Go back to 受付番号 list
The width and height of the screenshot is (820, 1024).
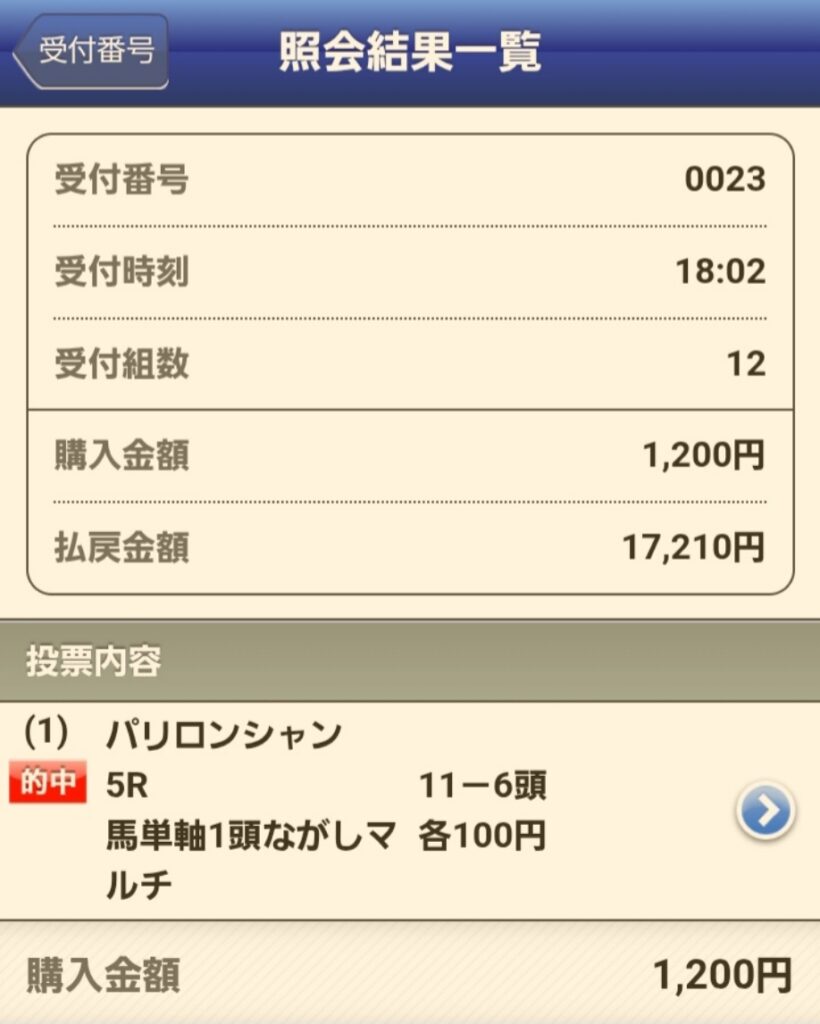click(92, 52)
